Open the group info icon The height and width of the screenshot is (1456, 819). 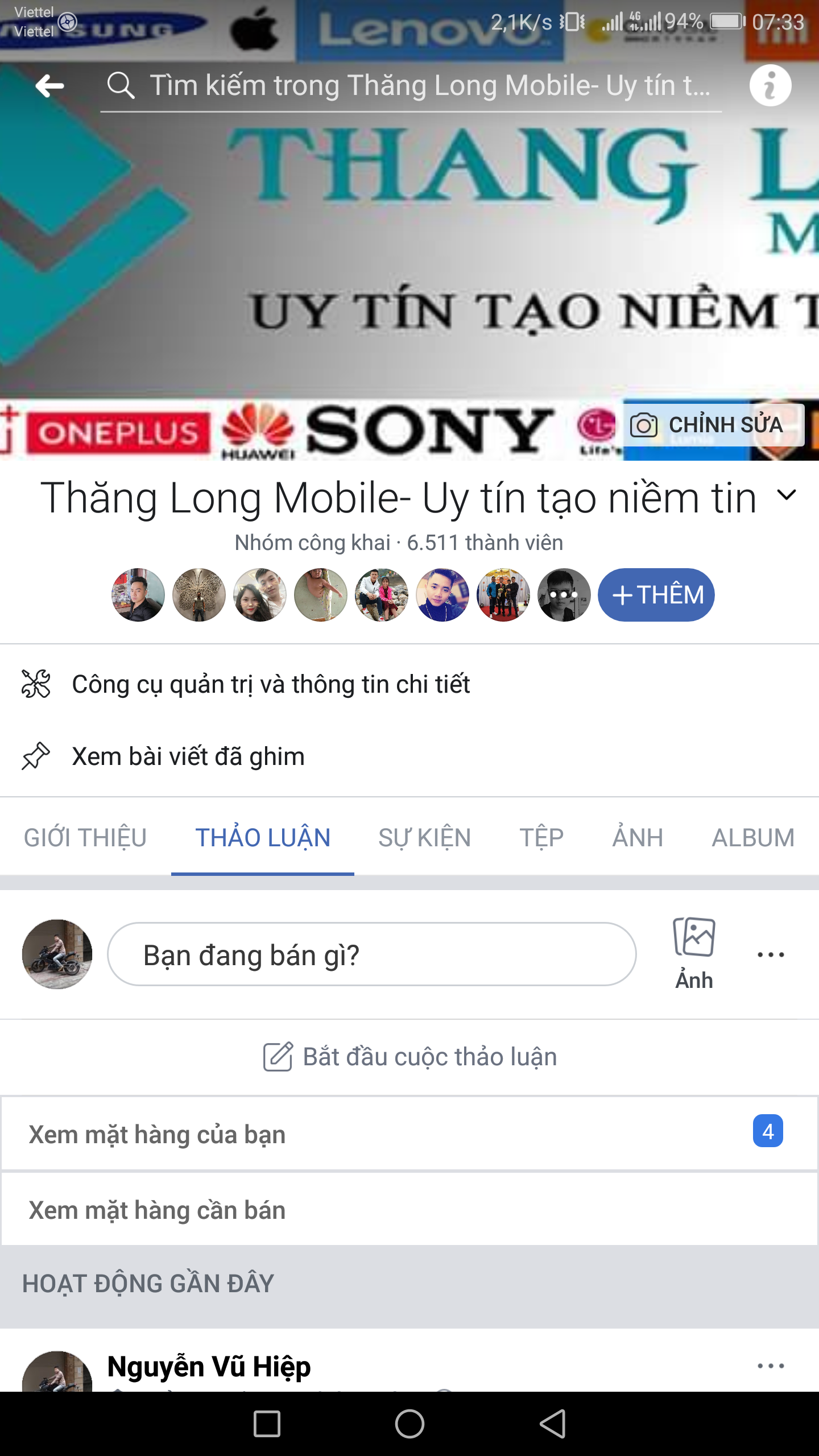coord(770,86)
